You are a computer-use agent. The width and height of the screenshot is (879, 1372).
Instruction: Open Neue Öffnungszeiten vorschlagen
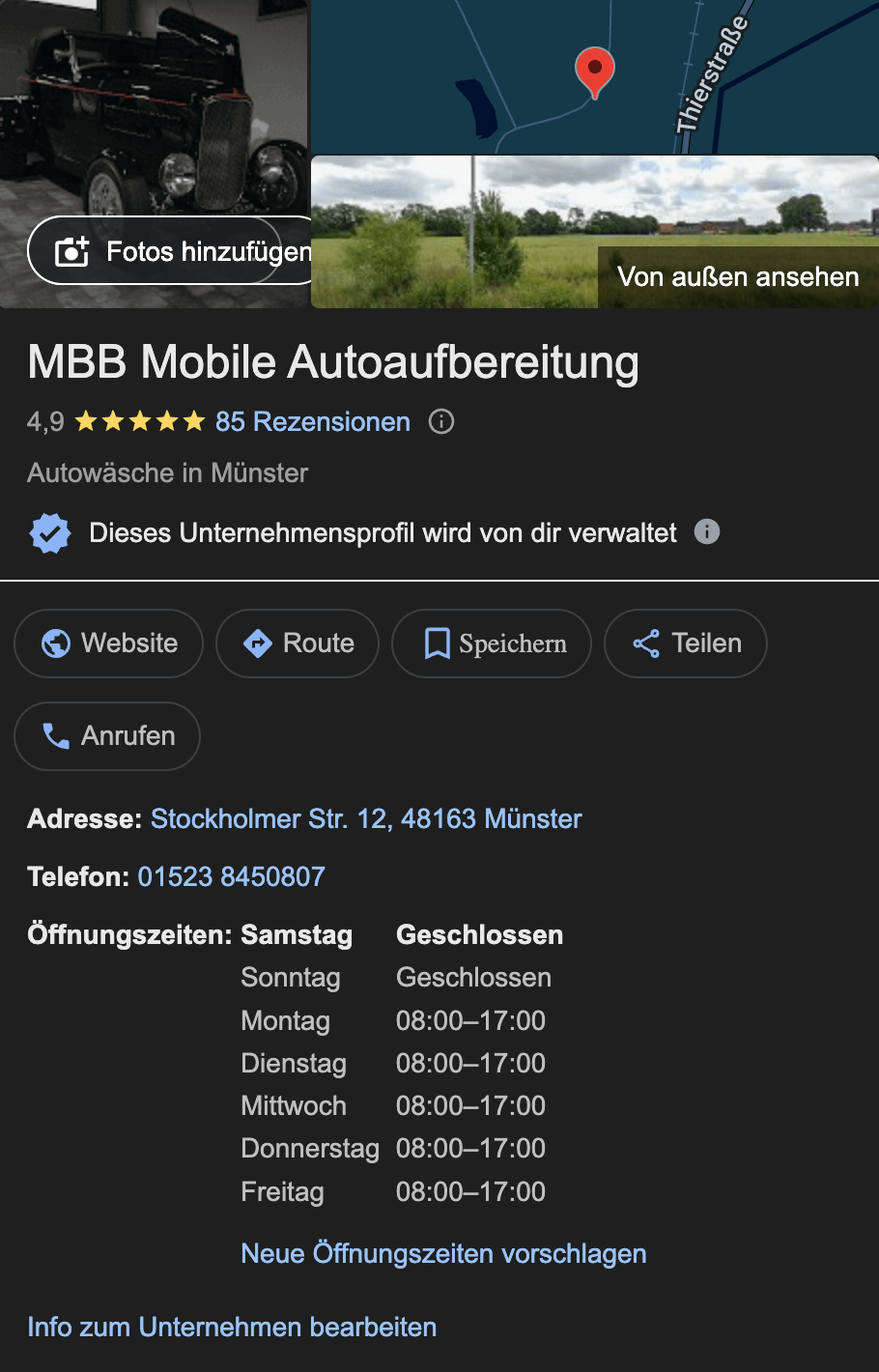pos(443,1253)
